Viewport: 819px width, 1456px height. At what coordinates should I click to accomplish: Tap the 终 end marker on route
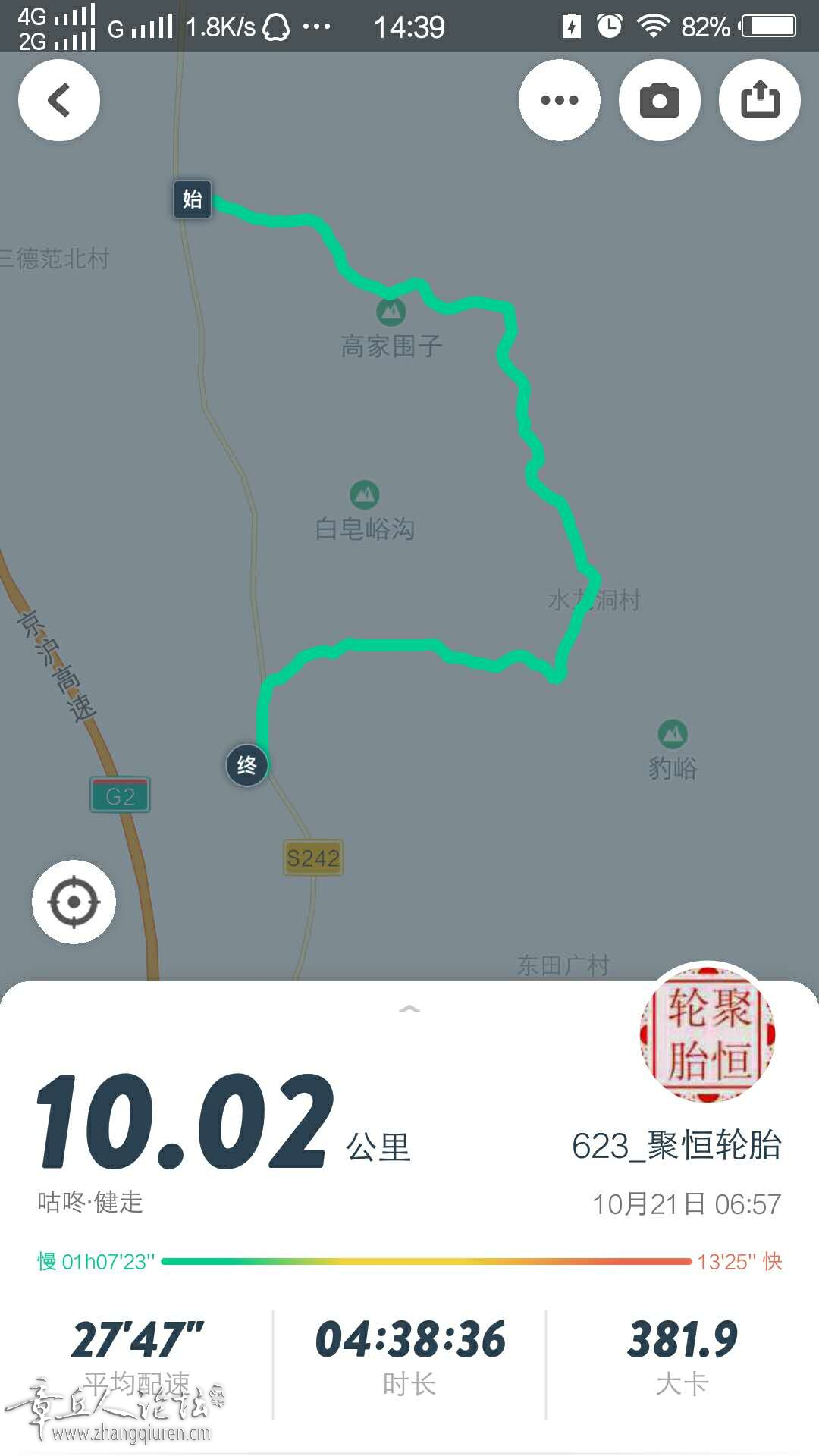point(247,765)
